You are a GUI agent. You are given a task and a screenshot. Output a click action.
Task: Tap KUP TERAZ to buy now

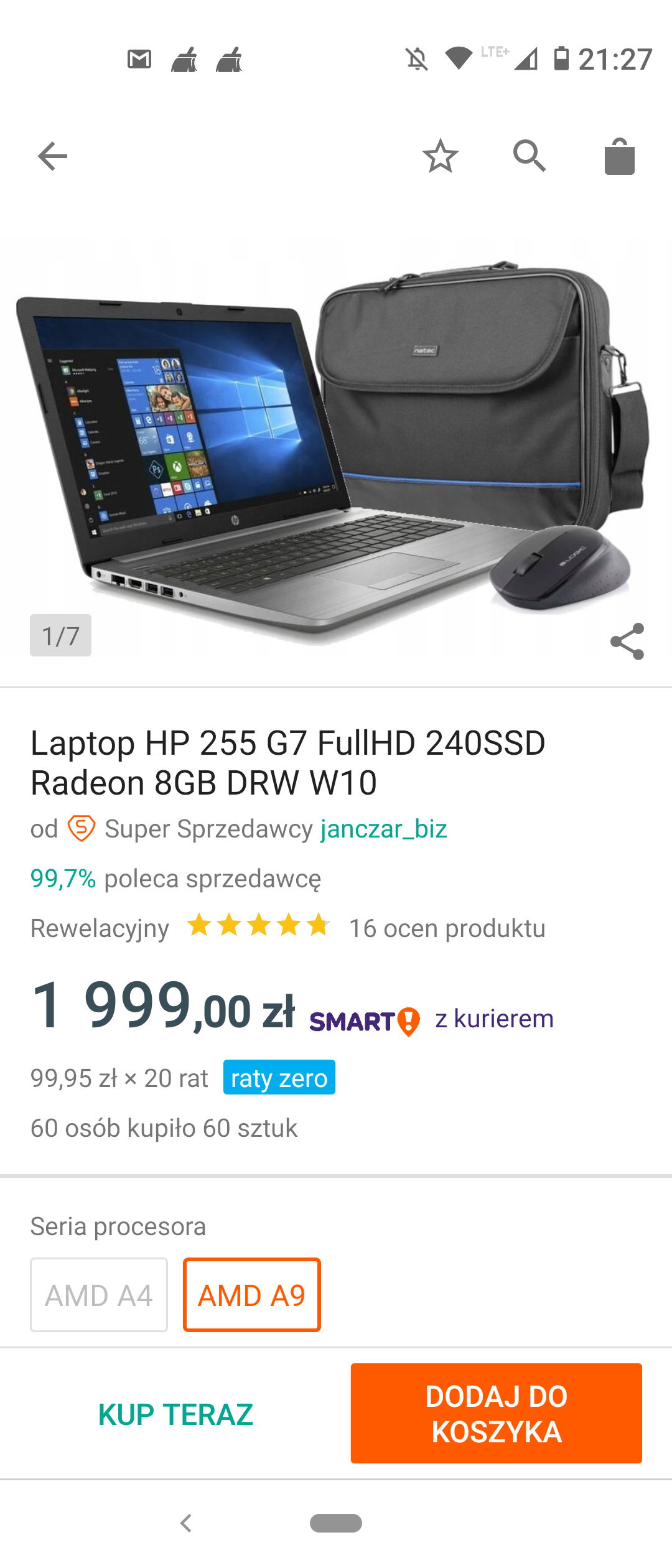[x=175, y=1414]
